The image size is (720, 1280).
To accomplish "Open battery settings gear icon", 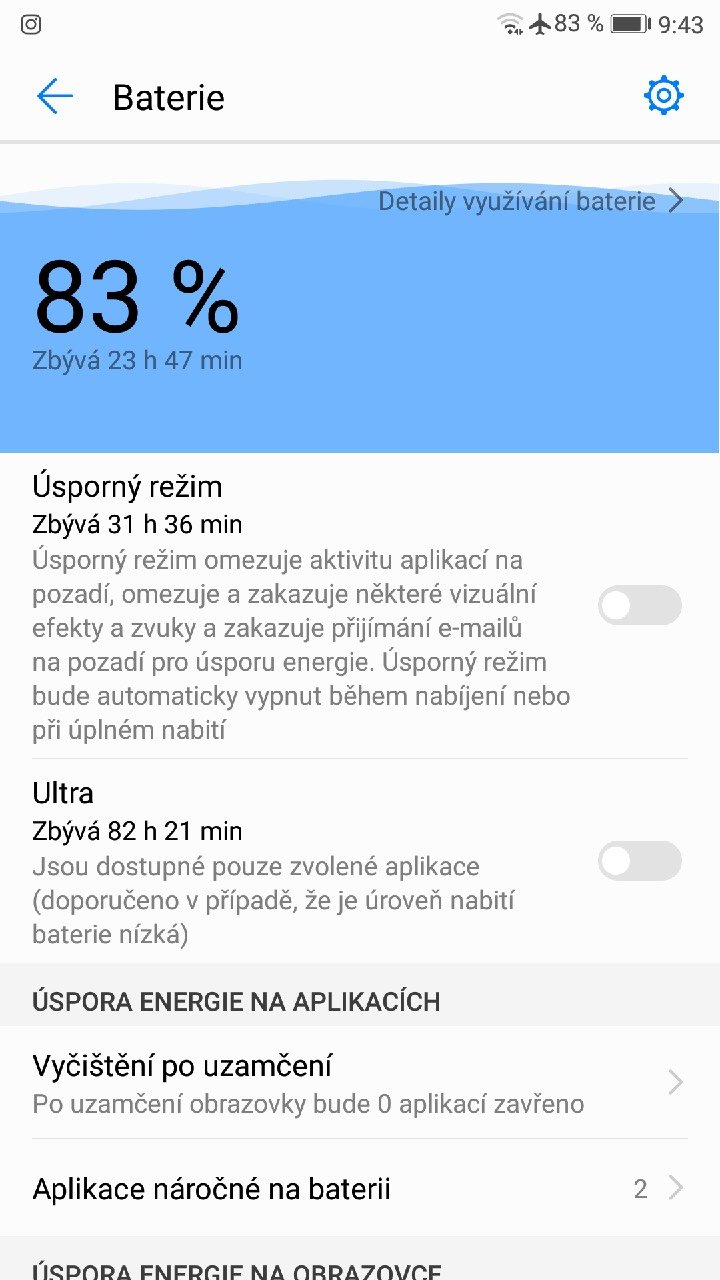I will pyautogui.click(x=664, y=96).
